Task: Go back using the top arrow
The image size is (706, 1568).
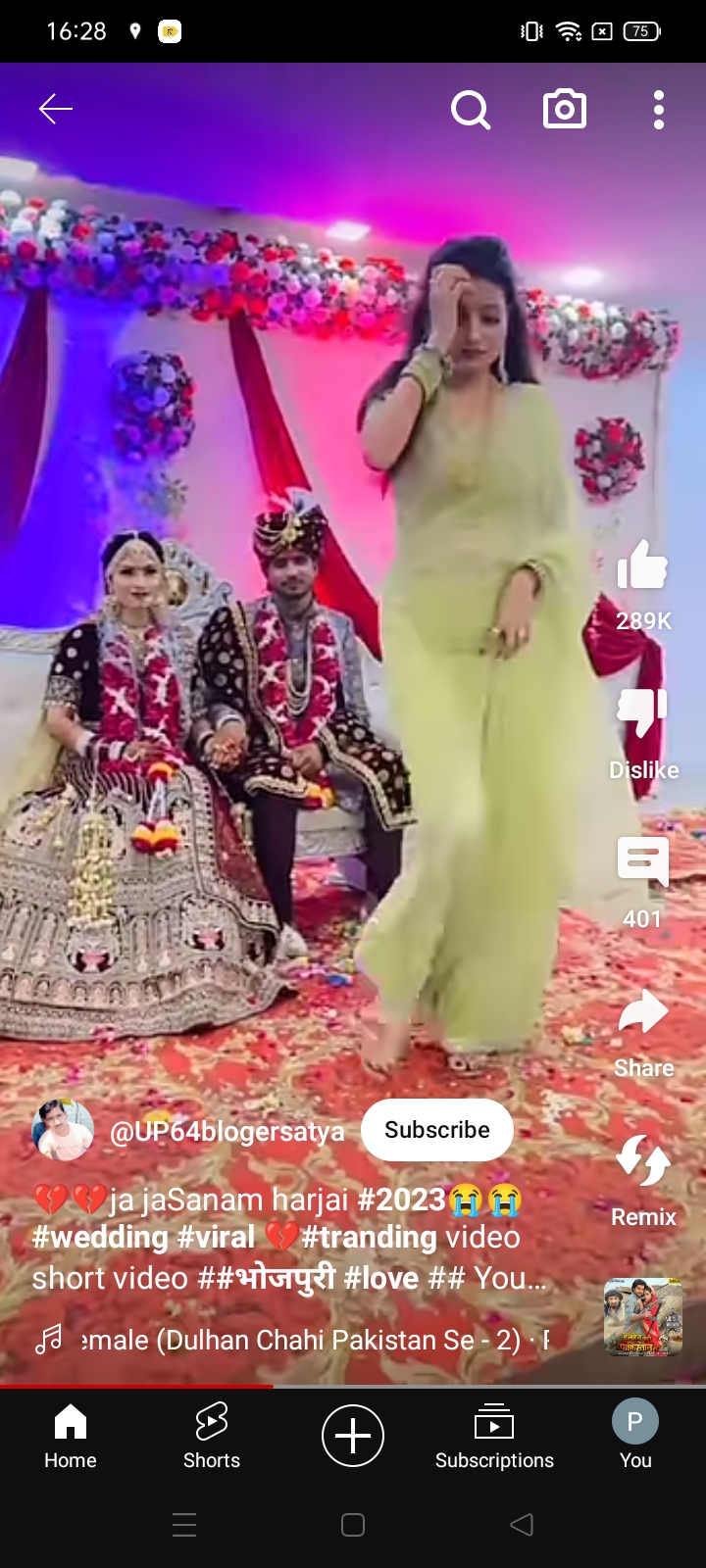Action: pos(56,109)
